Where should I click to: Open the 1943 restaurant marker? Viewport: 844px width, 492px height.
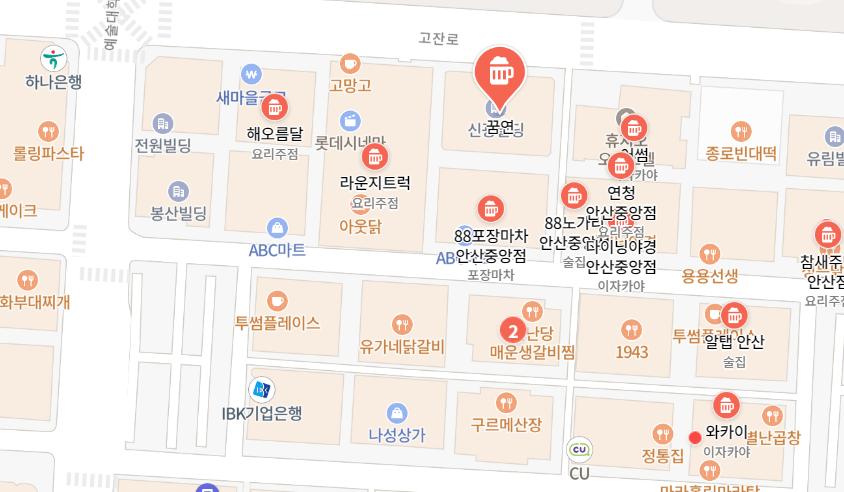point(631,328)
